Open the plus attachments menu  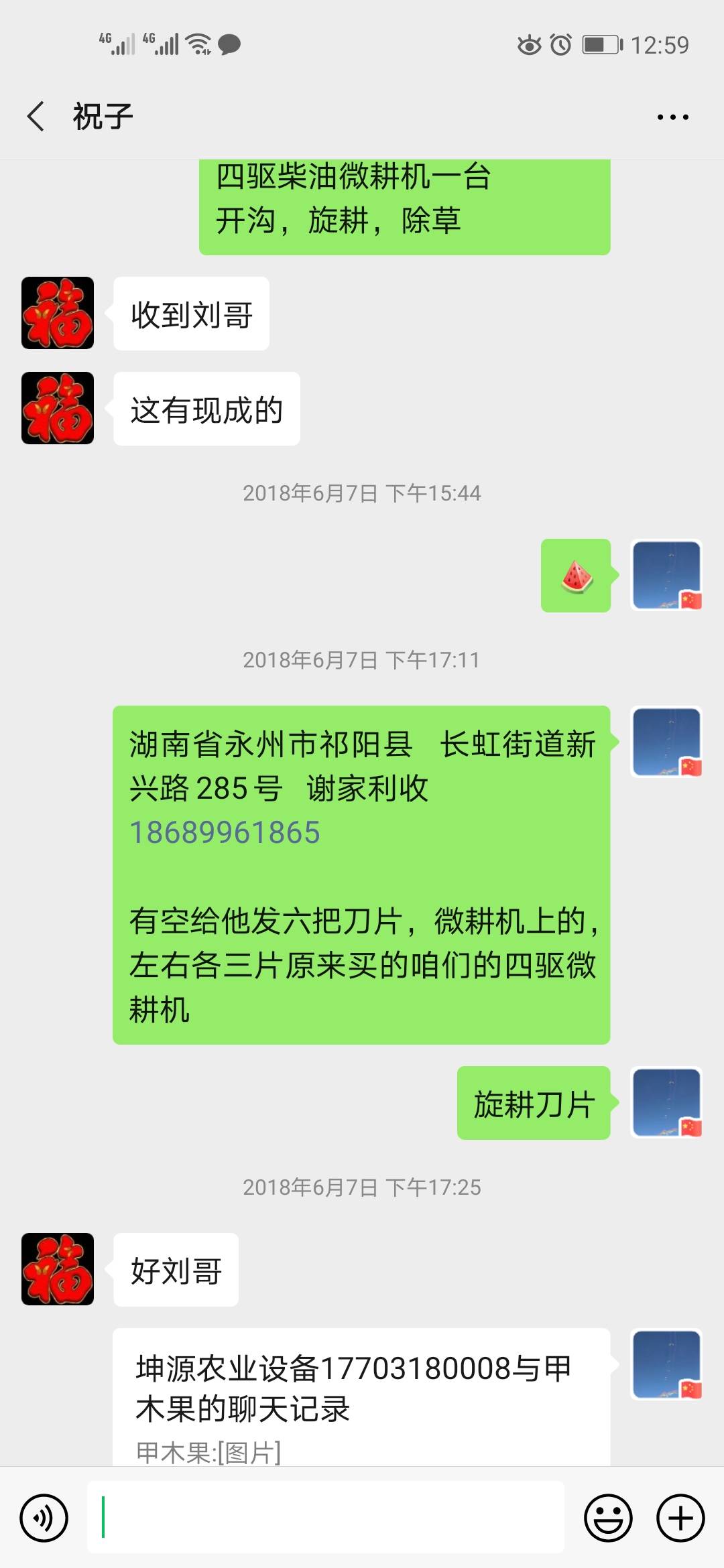click(680, 1518)
